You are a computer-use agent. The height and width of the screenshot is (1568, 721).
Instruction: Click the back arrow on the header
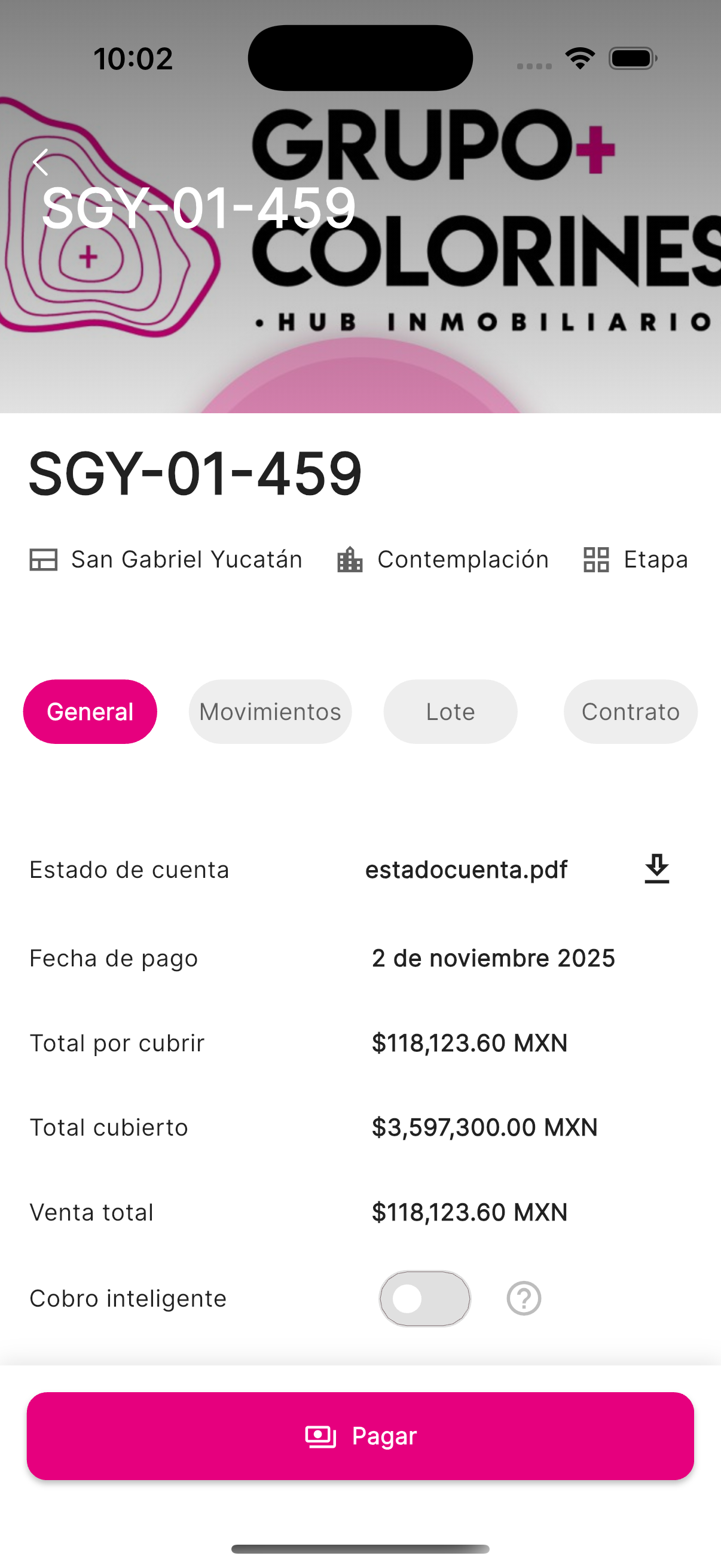click(x=40, y=161)
